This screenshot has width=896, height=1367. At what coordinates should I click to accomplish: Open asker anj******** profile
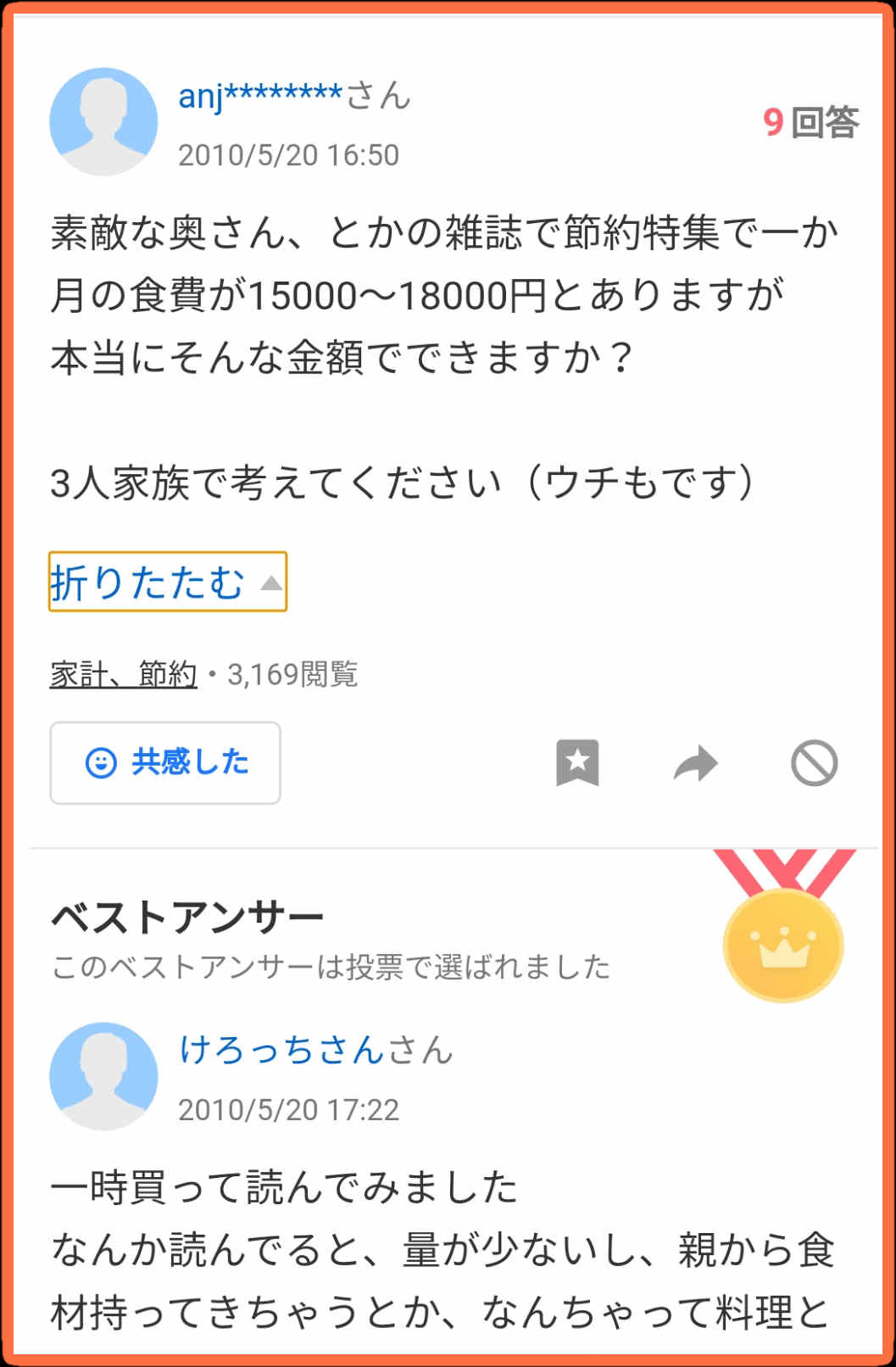pos(259,96)
